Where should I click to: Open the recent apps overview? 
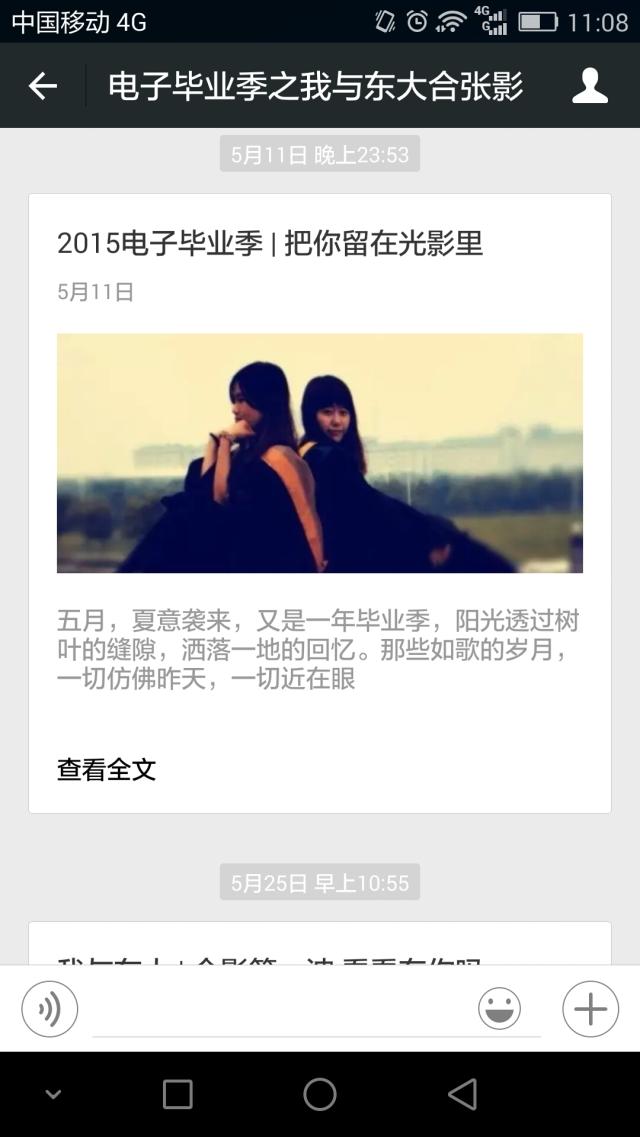[178, 1094]
